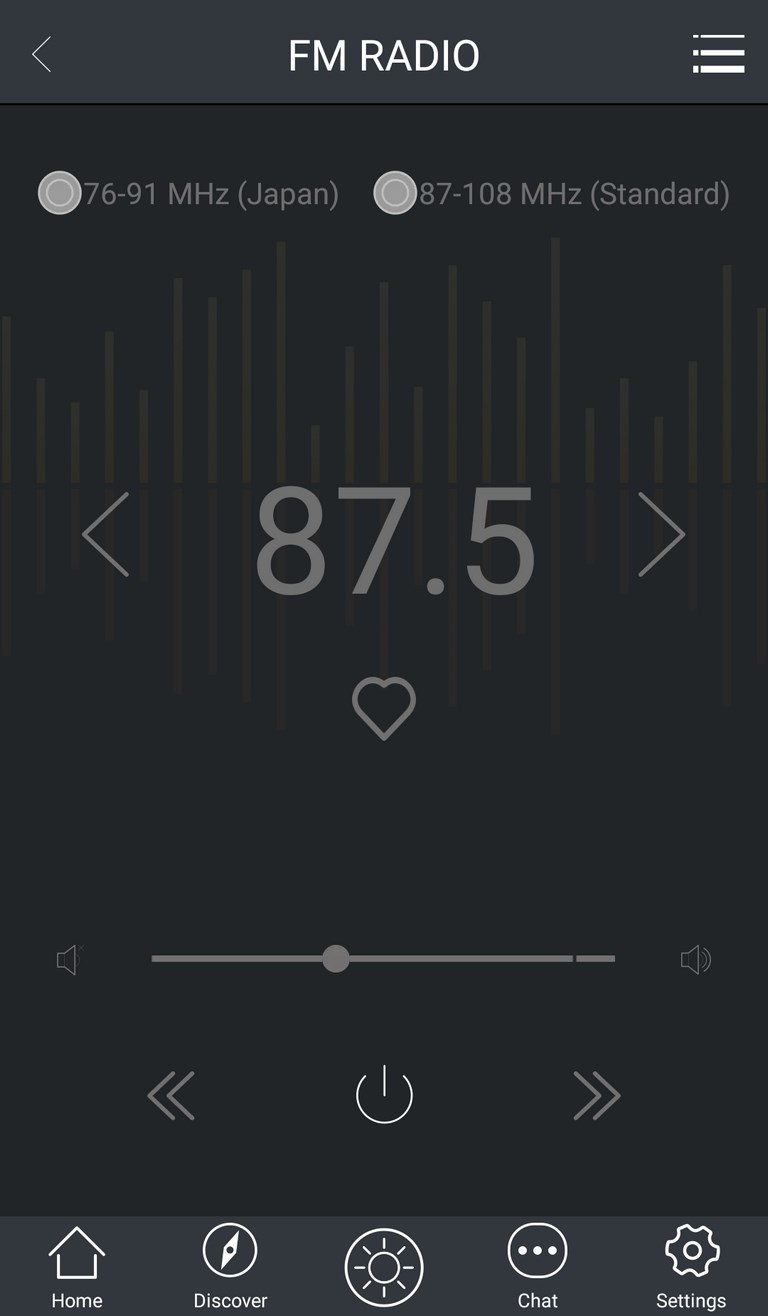The image size is (768, 1316).
Task: Tap the loud volume speaker icon
Action: 695,961
